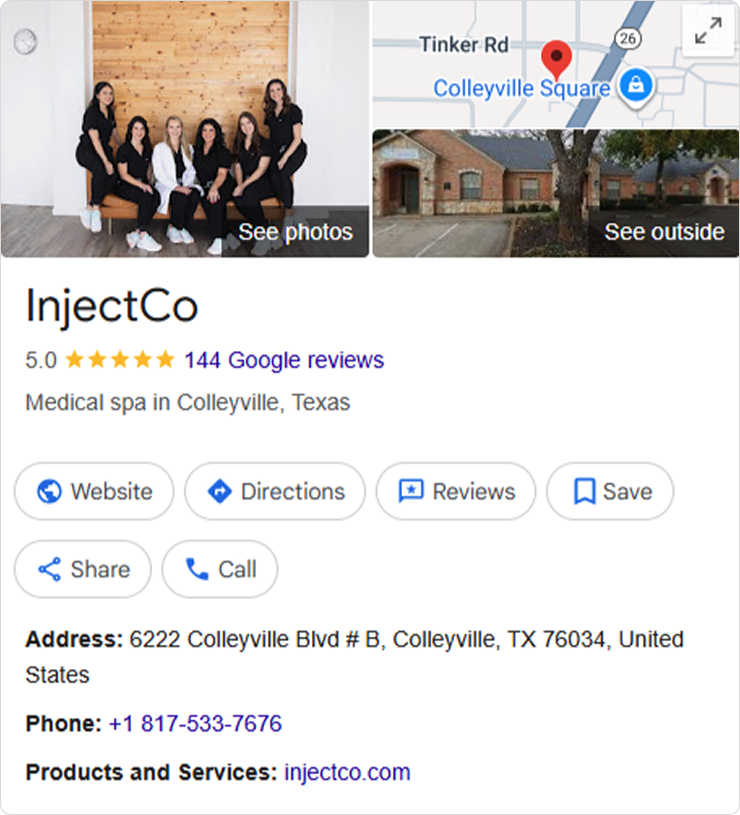Tap the Reviews button

(456, 491)
